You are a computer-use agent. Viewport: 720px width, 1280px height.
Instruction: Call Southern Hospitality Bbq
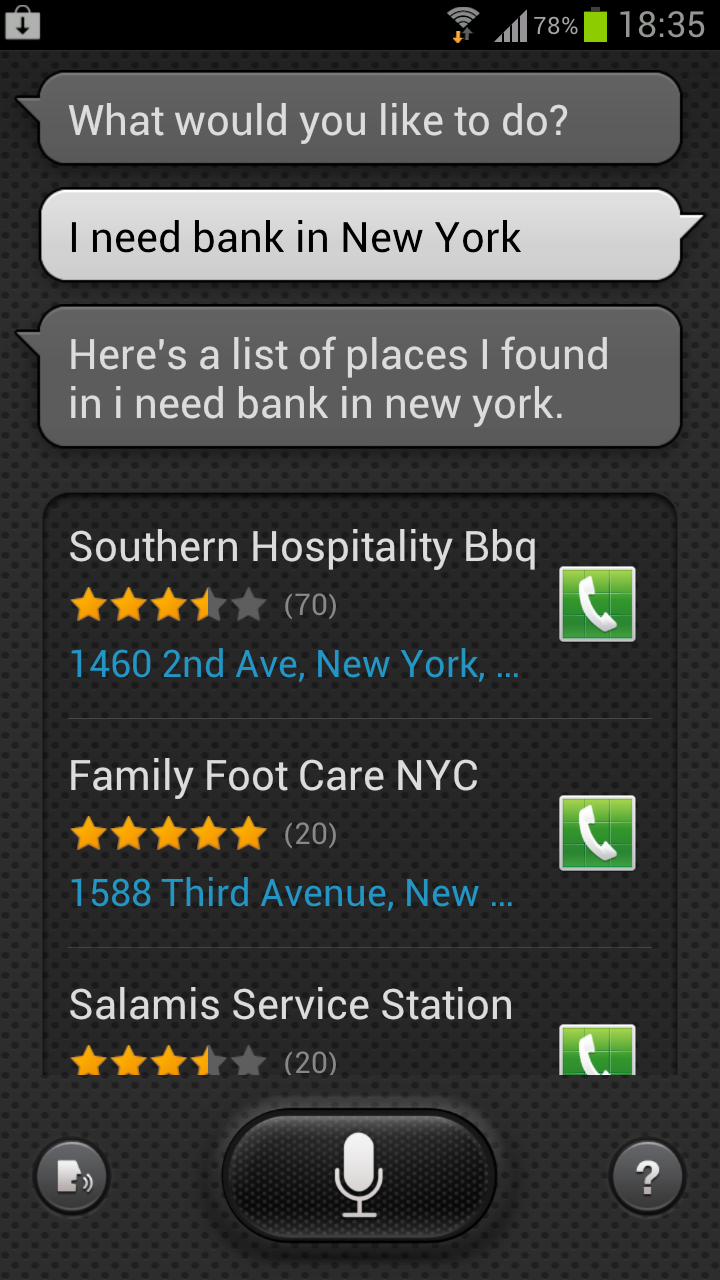tap(597, 604)
